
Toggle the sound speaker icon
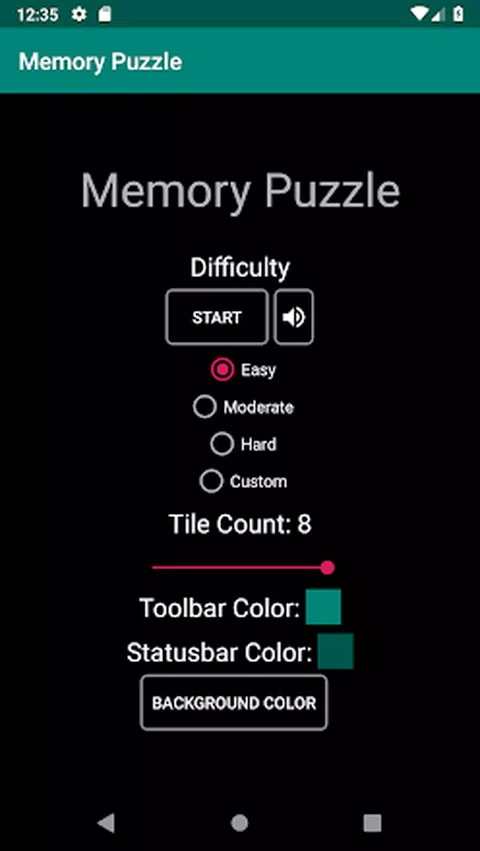pos(294,317)
